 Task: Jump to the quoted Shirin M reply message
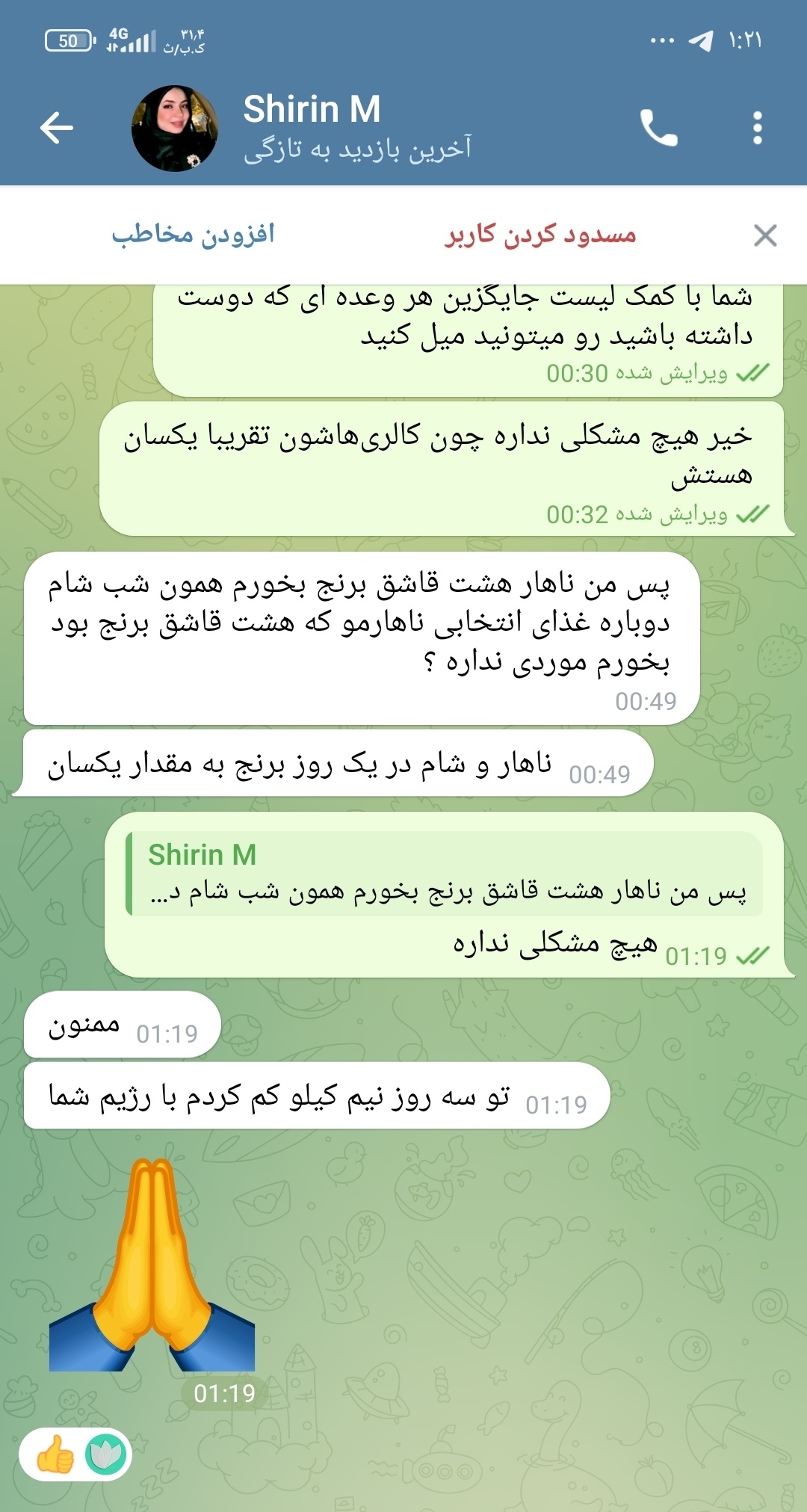pos(445,874)
